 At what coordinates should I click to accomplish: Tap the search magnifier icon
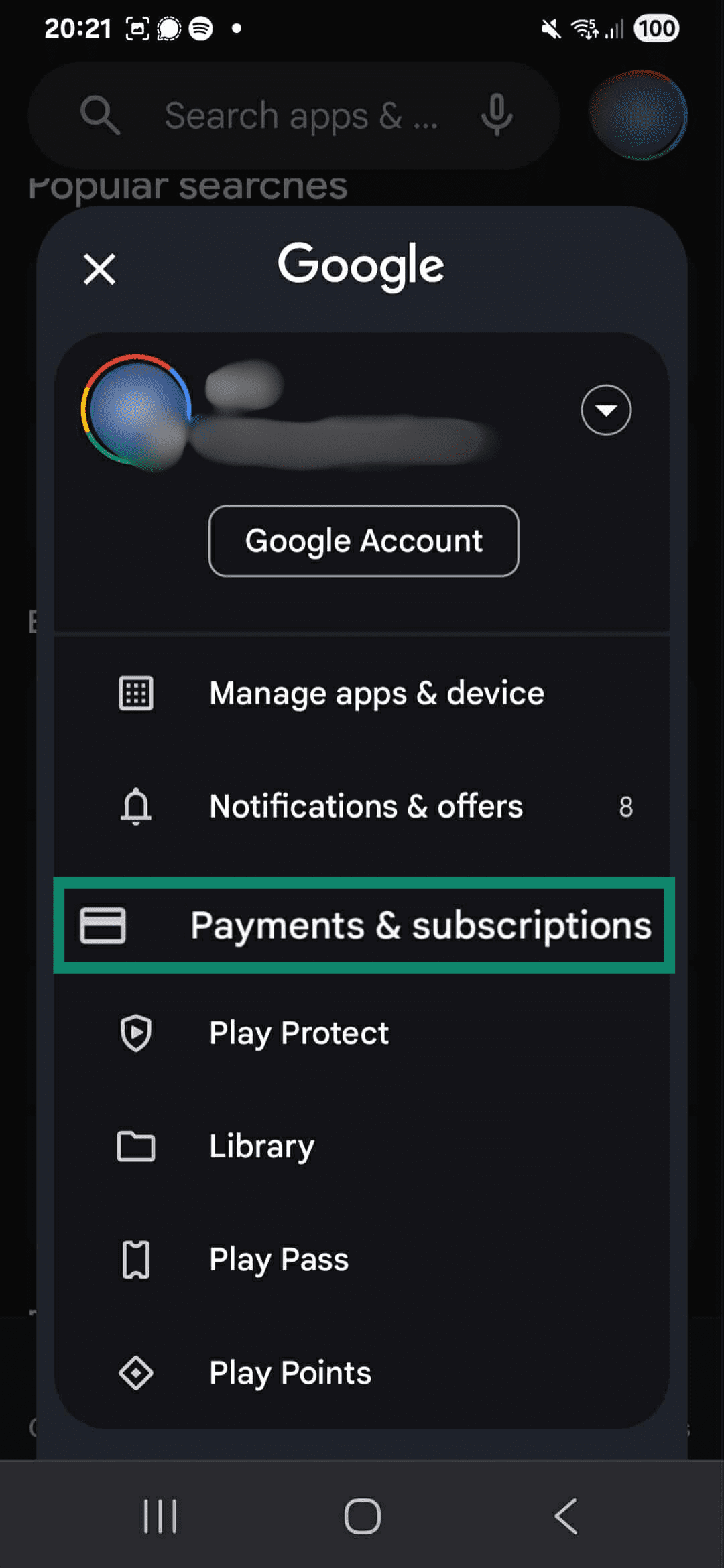point(101,115)
